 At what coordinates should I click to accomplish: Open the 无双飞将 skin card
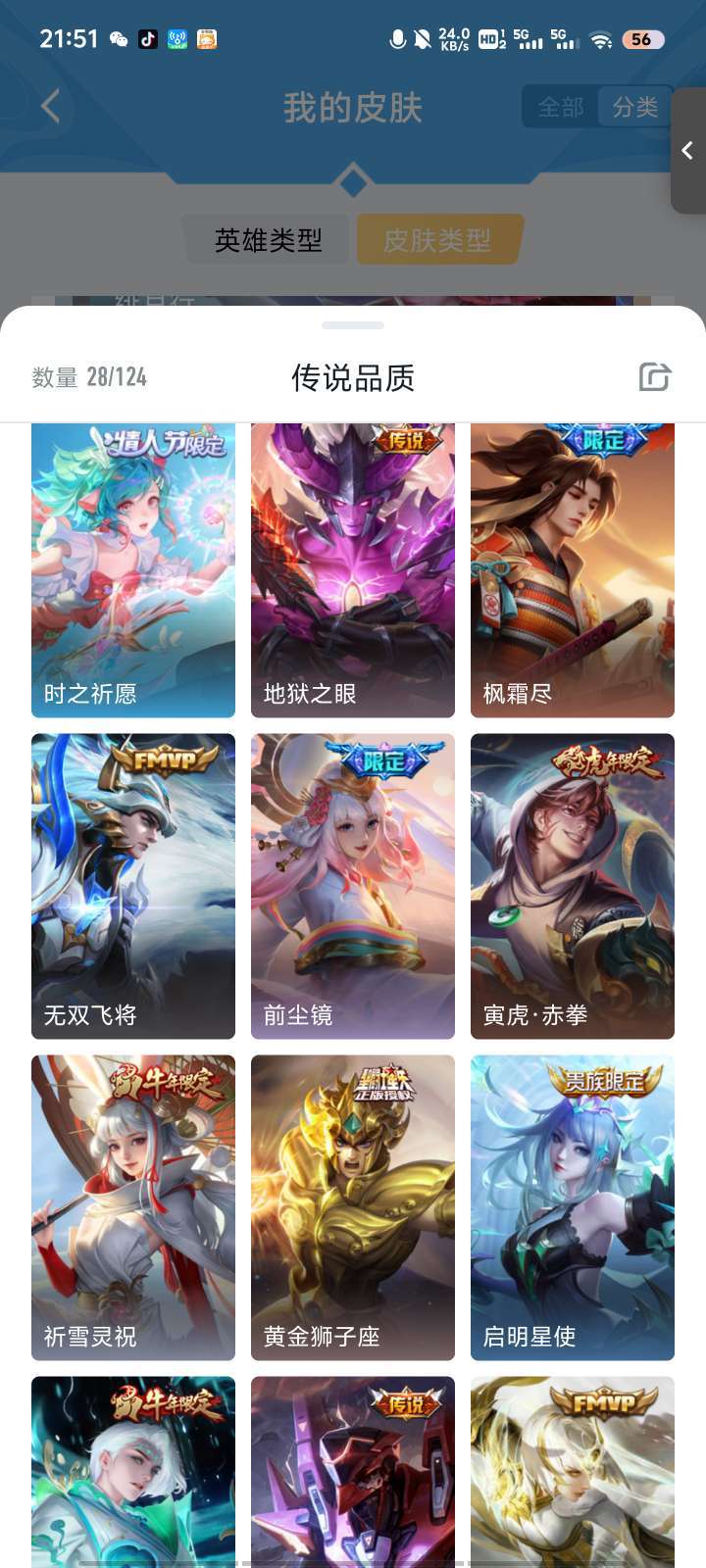click(133, 886)
